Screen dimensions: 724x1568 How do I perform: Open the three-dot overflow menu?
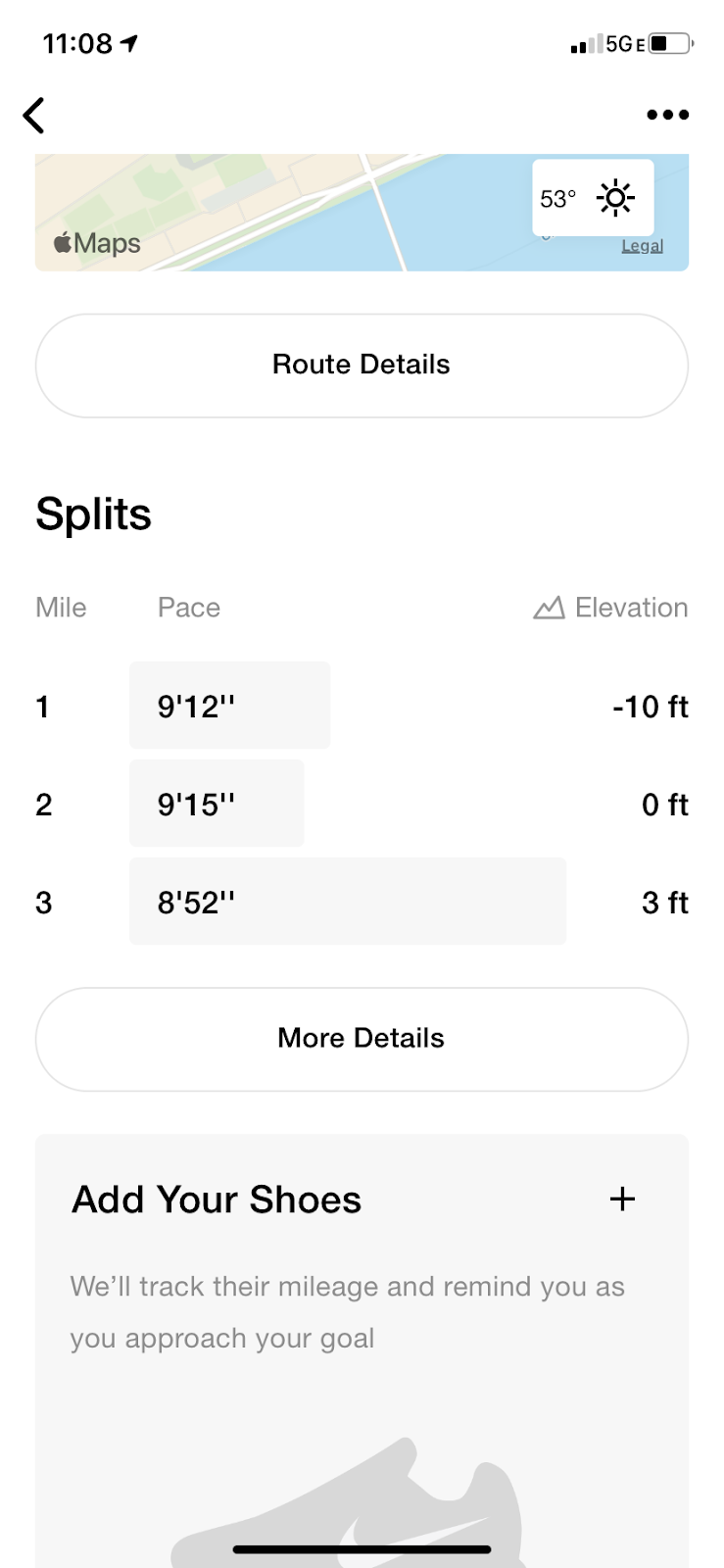[667, 115]
